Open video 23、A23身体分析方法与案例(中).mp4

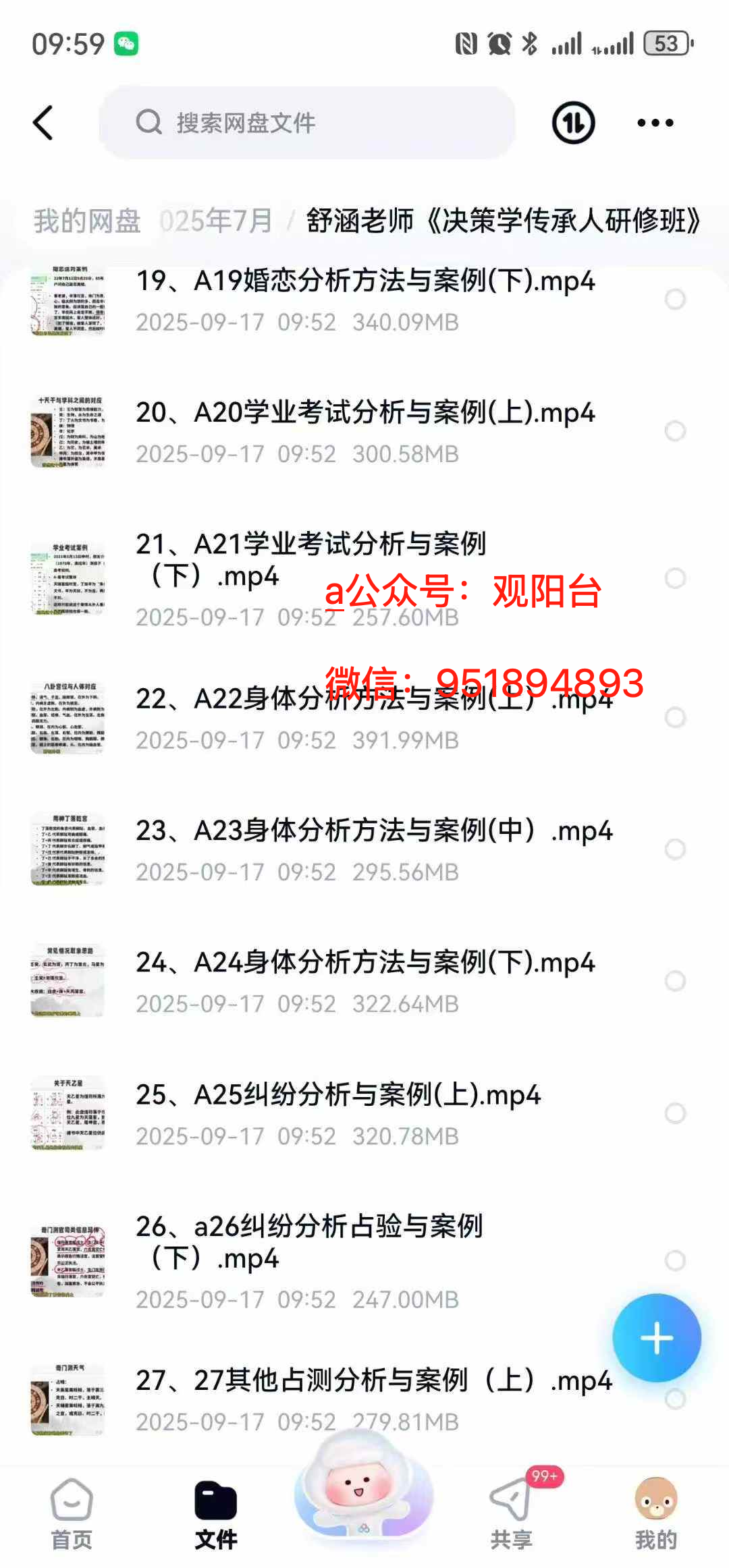(373, 831)
